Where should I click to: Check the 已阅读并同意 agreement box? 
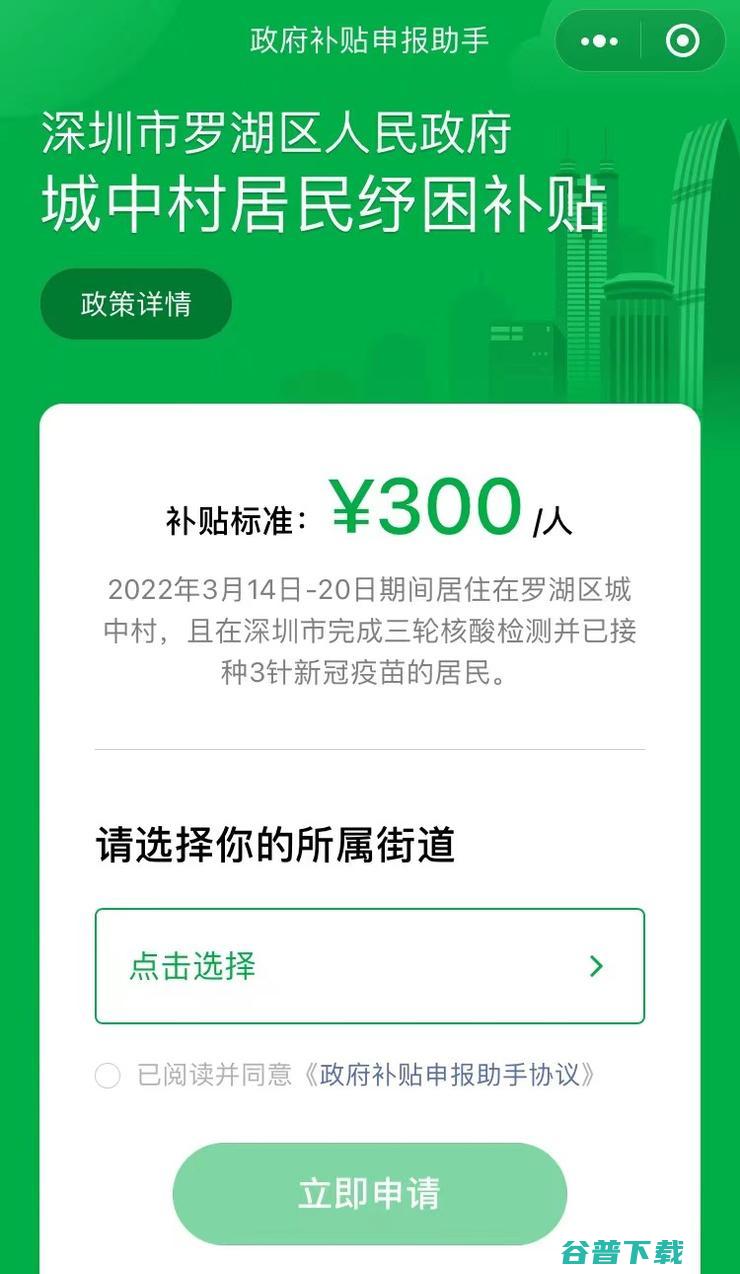tap(108, 1076)
